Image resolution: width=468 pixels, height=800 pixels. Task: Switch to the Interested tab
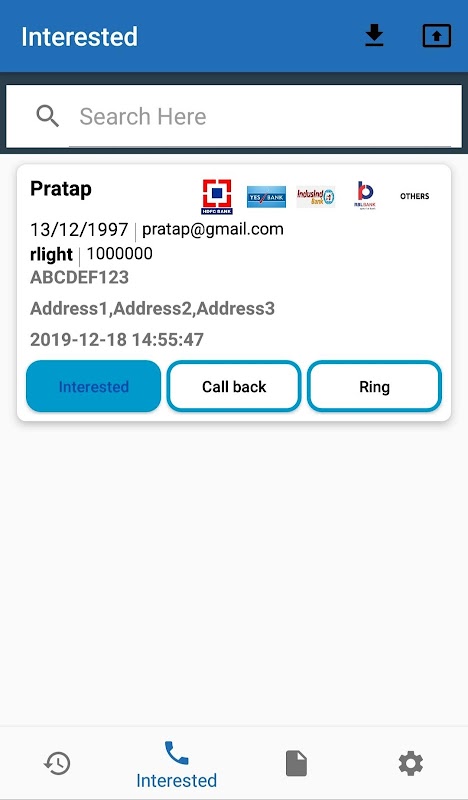176,765
